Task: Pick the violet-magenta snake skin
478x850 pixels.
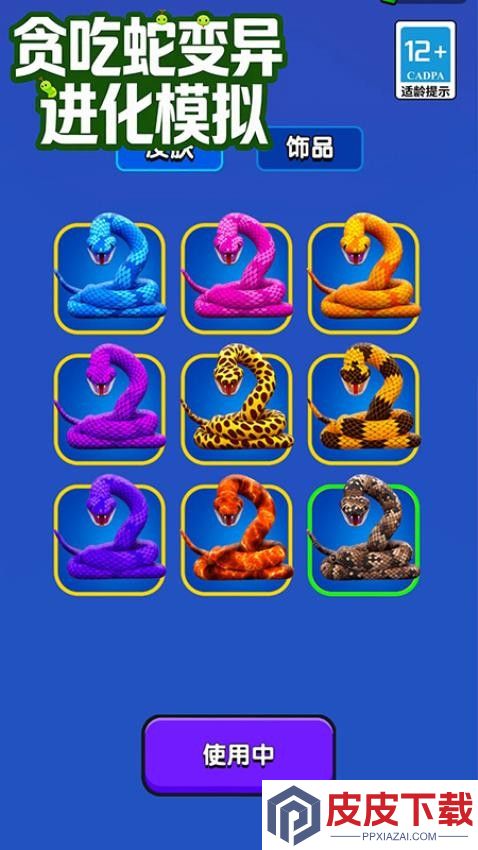Action: 110,409
